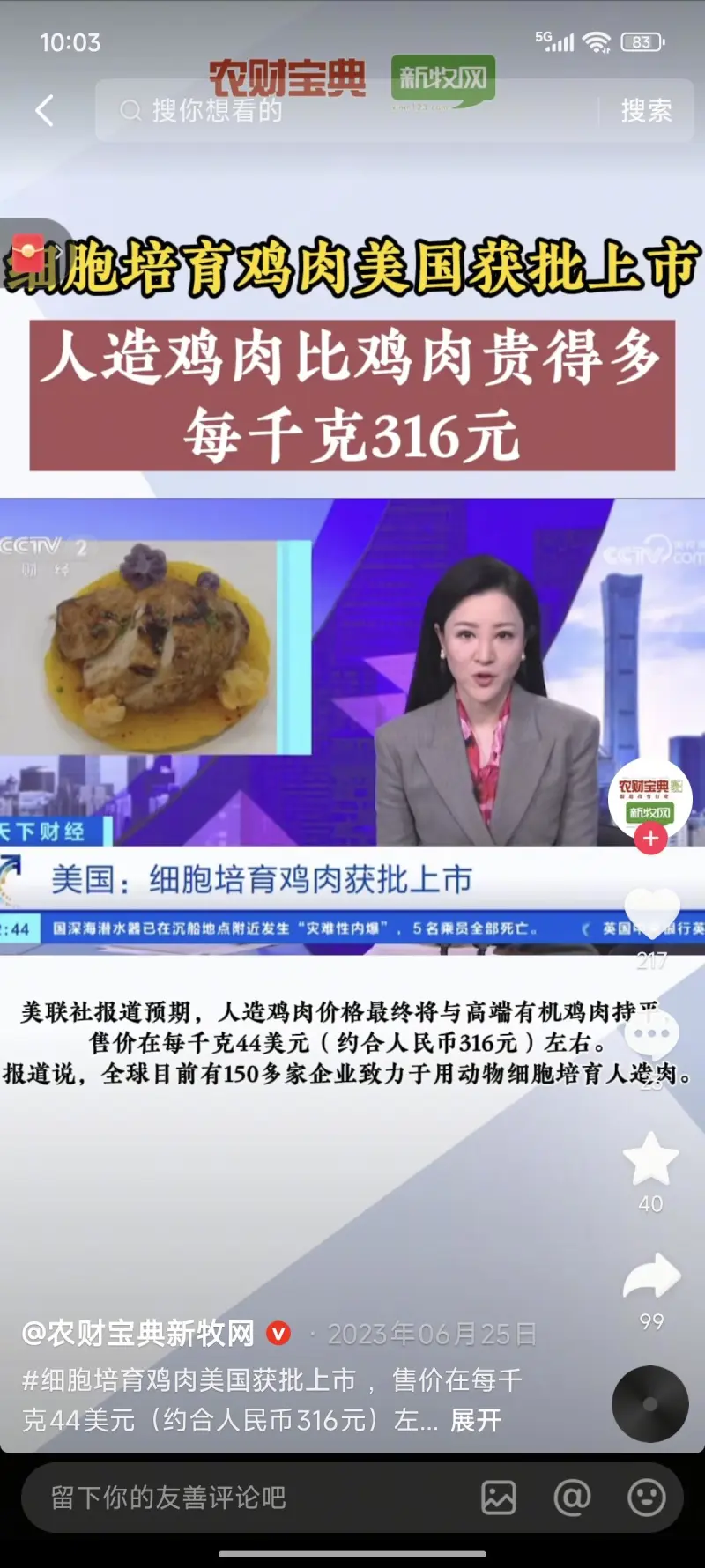Open the emoji picker in the comment bar

[646, 1498]
